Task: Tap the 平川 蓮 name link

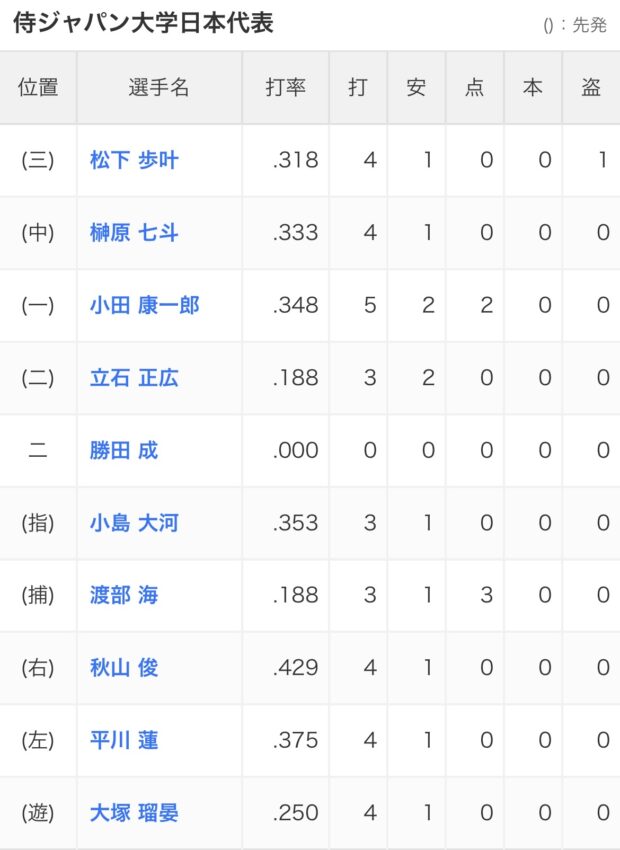Action: point(124,740)
